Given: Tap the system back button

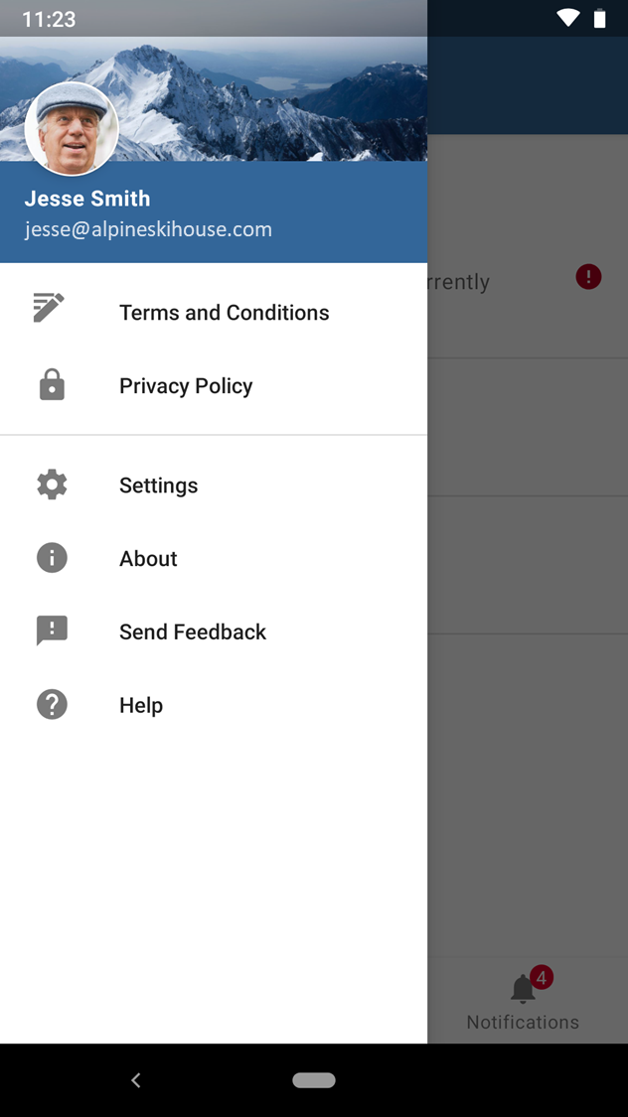Looking at the screenshot, I should coord(136,1080).
